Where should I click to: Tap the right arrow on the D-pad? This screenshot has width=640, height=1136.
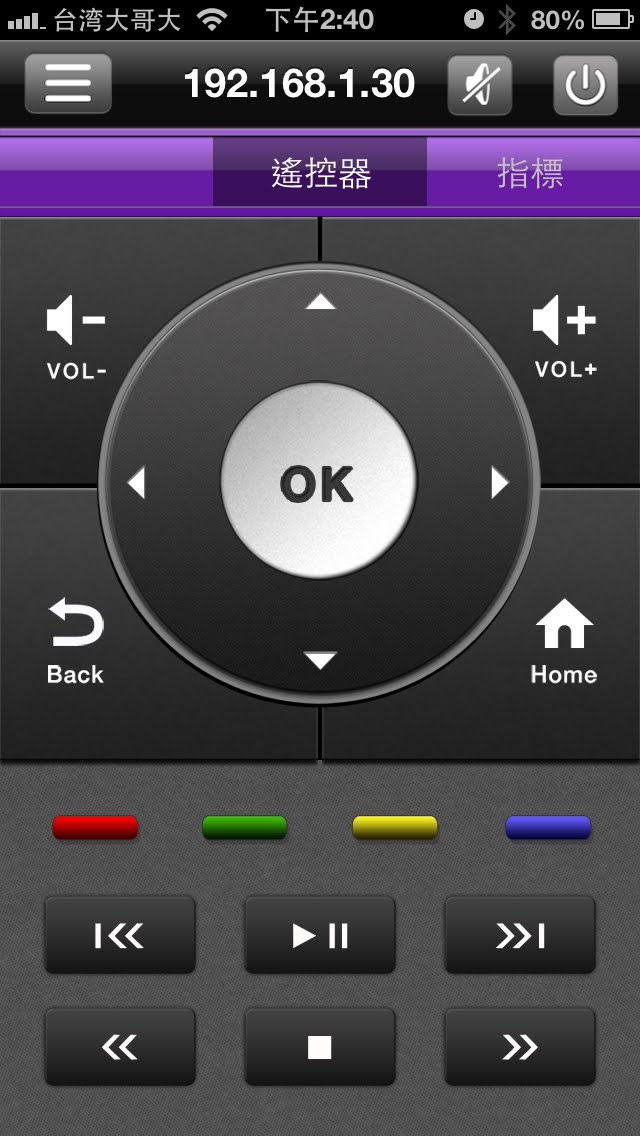[x=500, y=484]
